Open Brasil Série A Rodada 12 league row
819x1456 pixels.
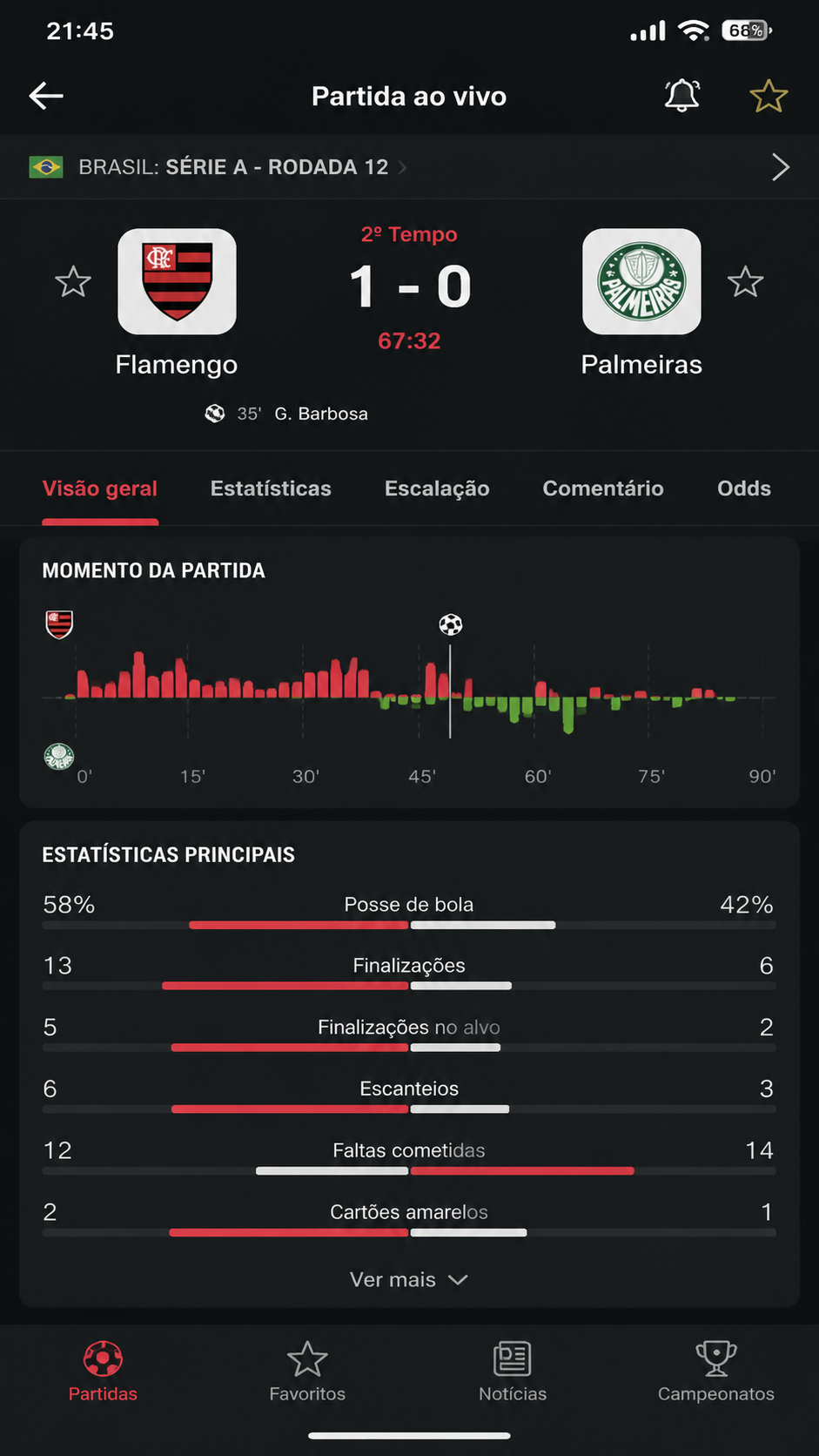pos(409,166)
